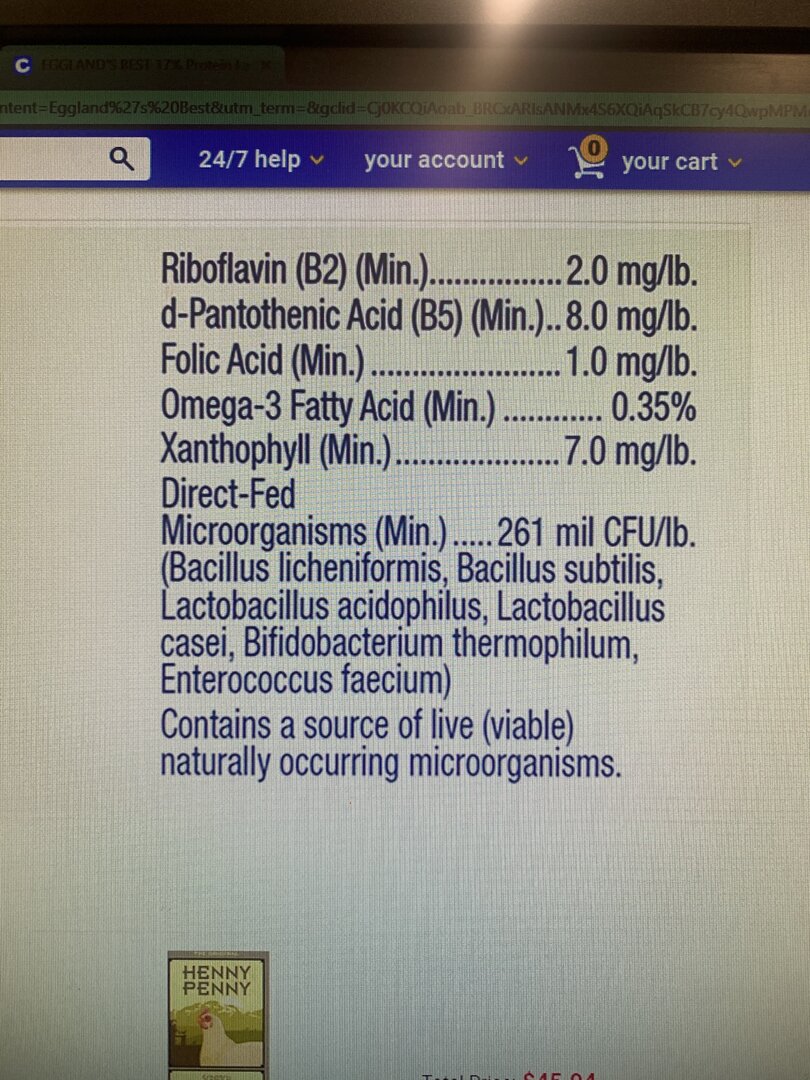Tap the search magnifier icon
810x1080 pixels.
[x=121, y=160]
